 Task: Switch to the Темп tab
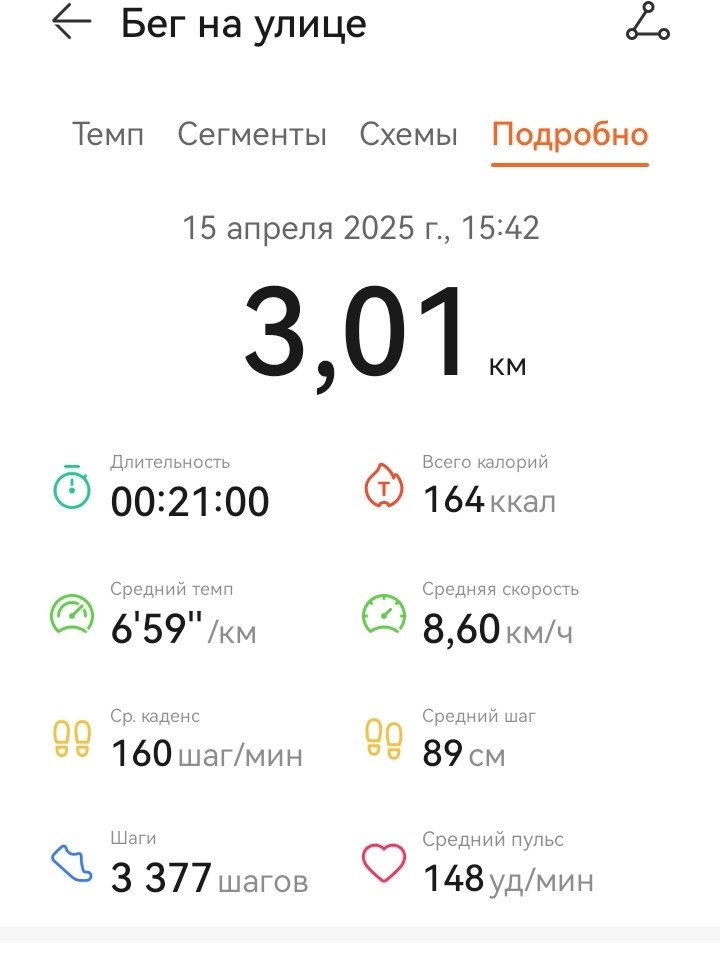(x=108, y=134)
